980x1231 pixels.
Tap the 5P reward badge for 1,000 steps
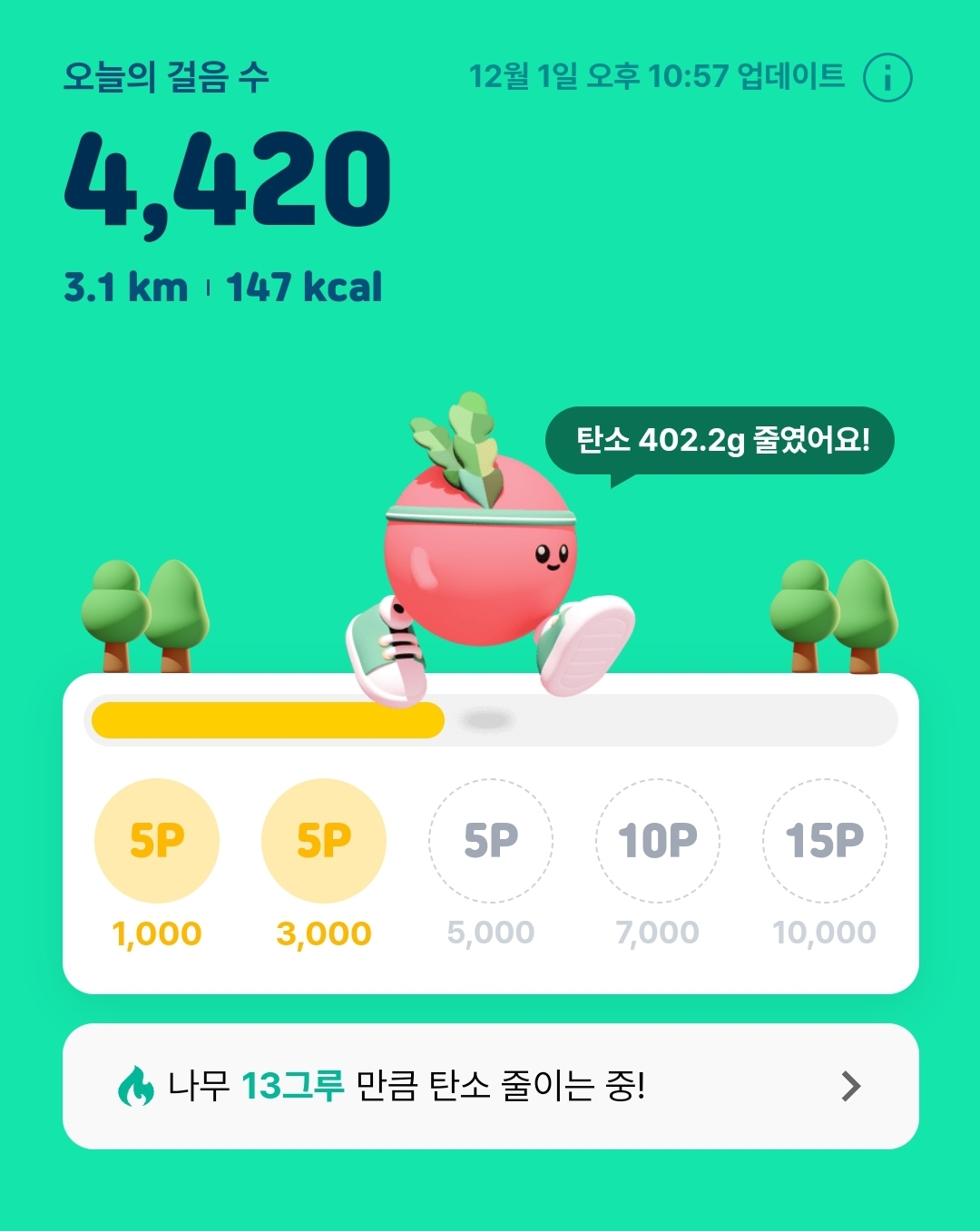pos(157,840)
